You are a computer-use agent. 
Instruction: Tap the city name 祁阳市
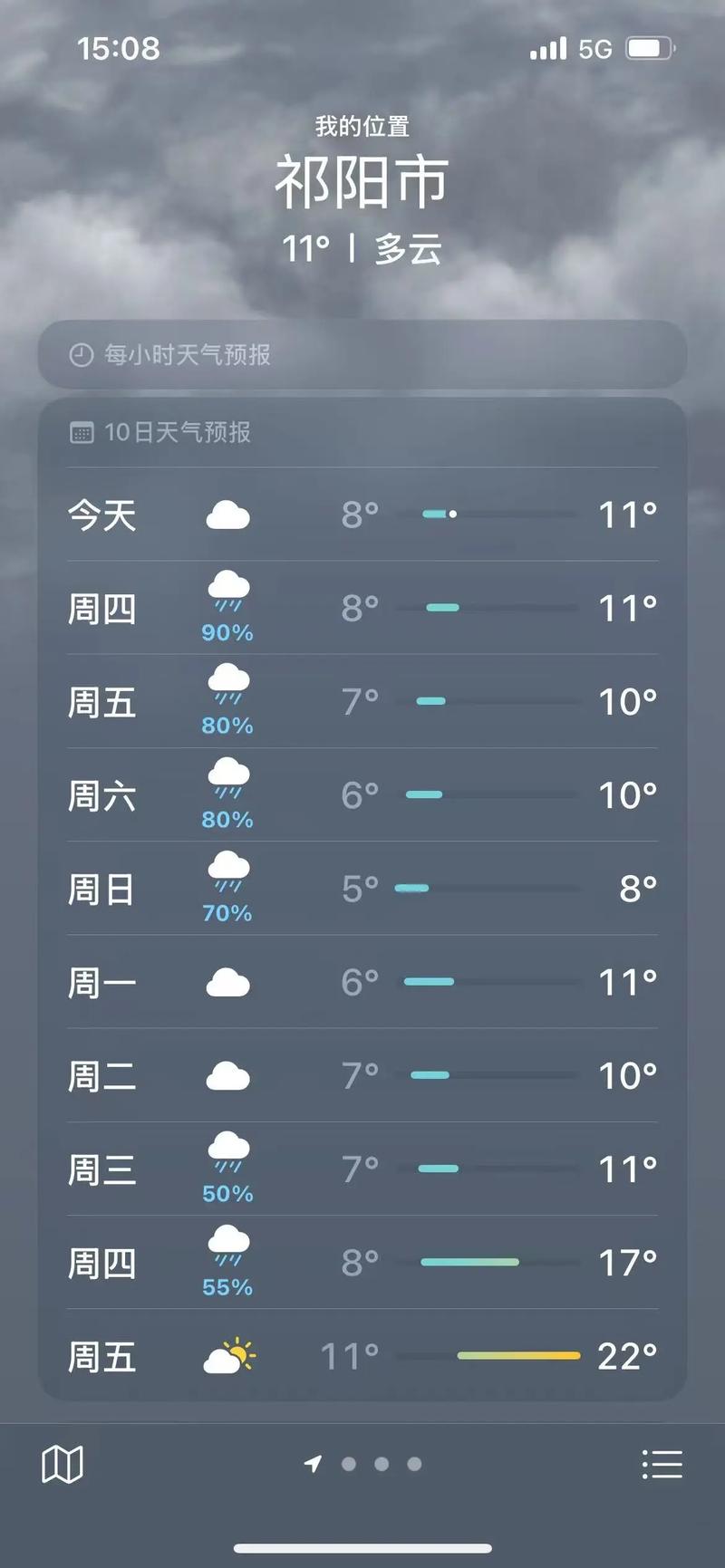[x=362, y=181]
